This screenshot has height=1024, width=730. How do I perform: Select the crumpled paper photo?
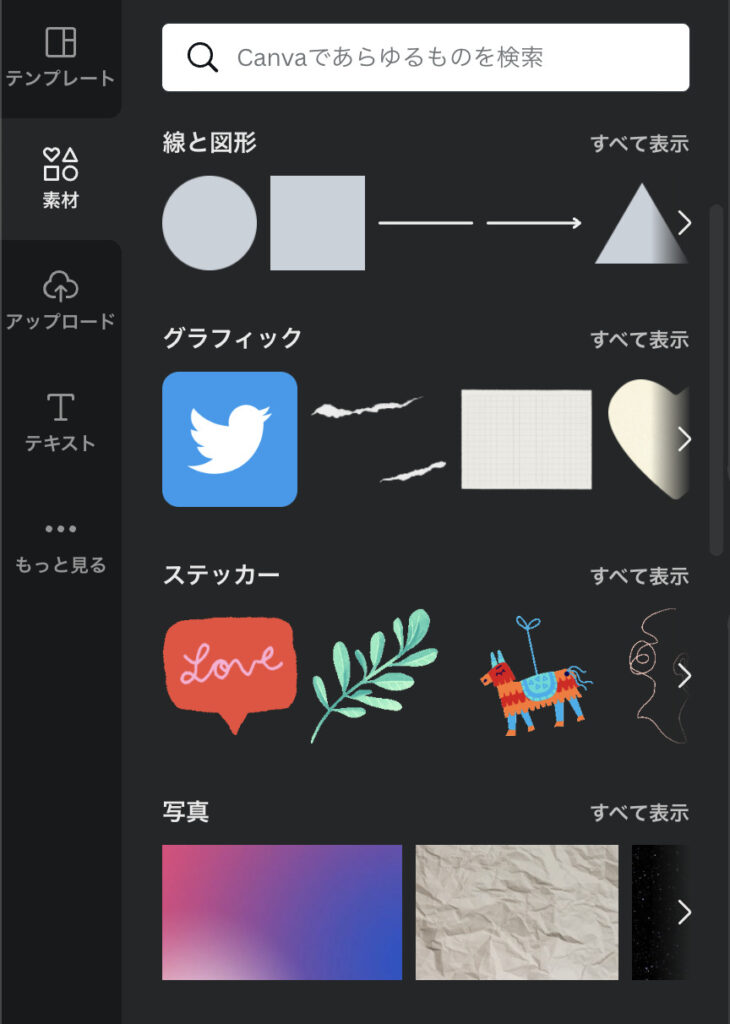(x=517, y=912)
